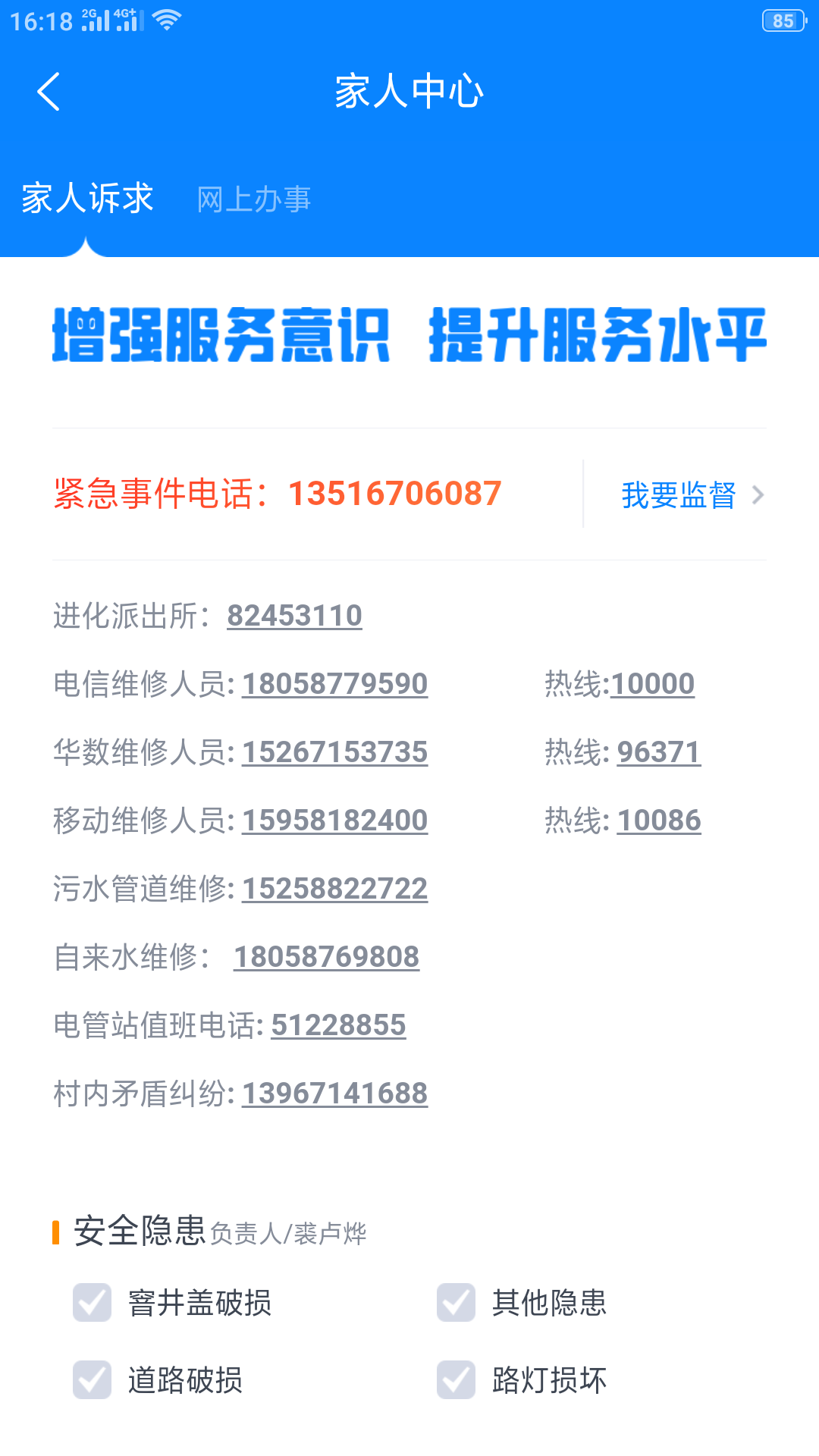
Task: Mark the 路灯损坏 checkbox
Action: coord(457,1380)
